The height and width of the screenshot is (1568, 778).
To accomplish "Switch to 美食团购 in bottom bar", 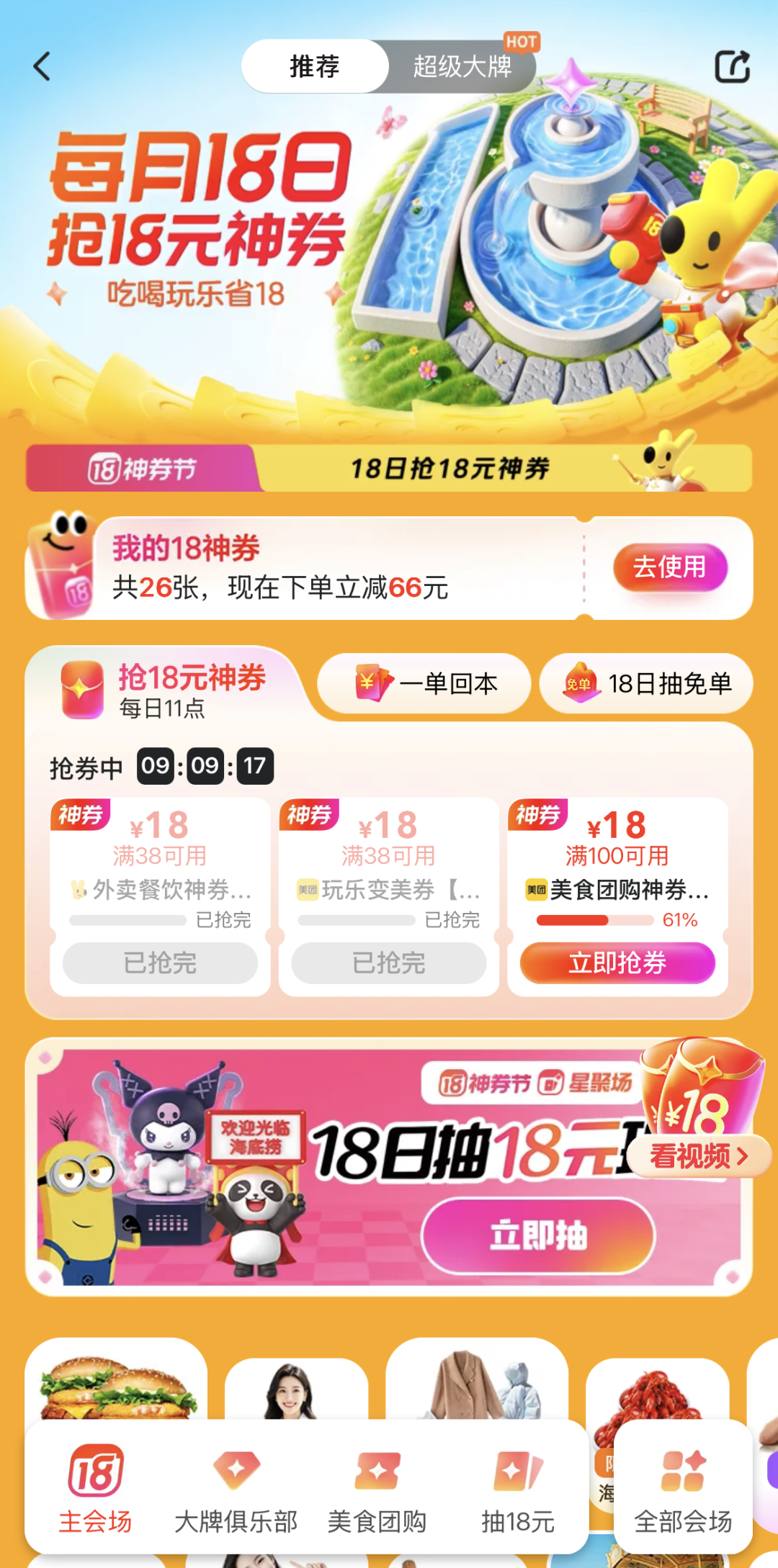I will pyautogui.click(x=377, y=1490).
